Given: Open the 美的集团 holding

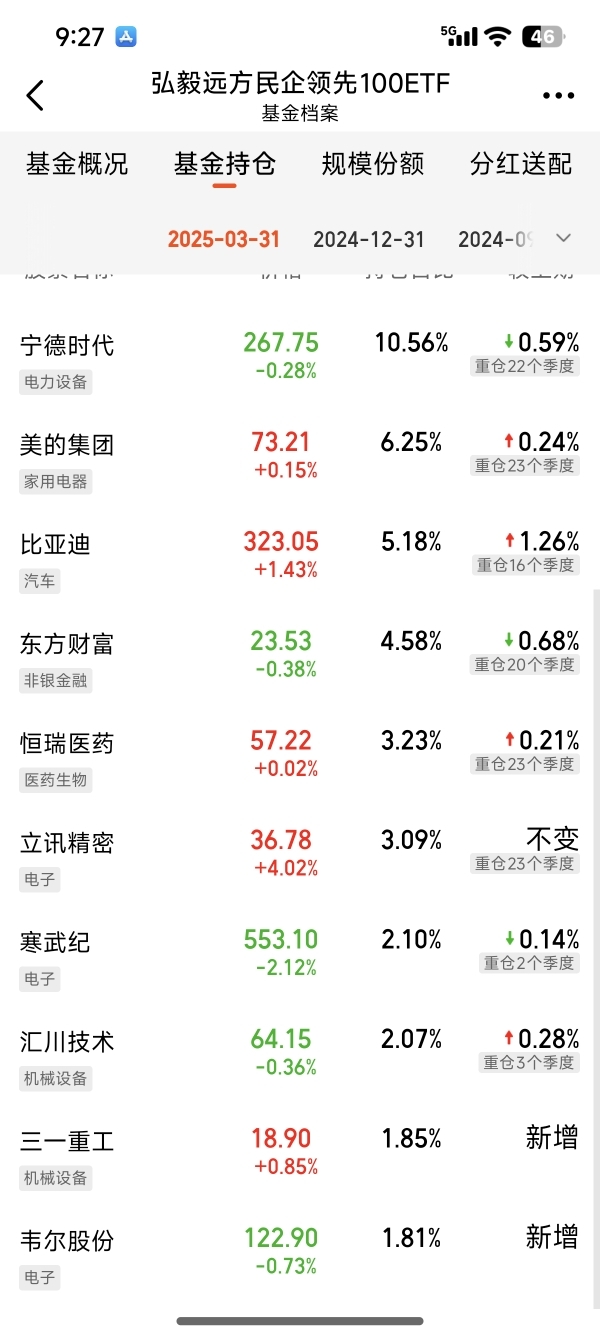Looking at the screenshot, I should point(300,458).
